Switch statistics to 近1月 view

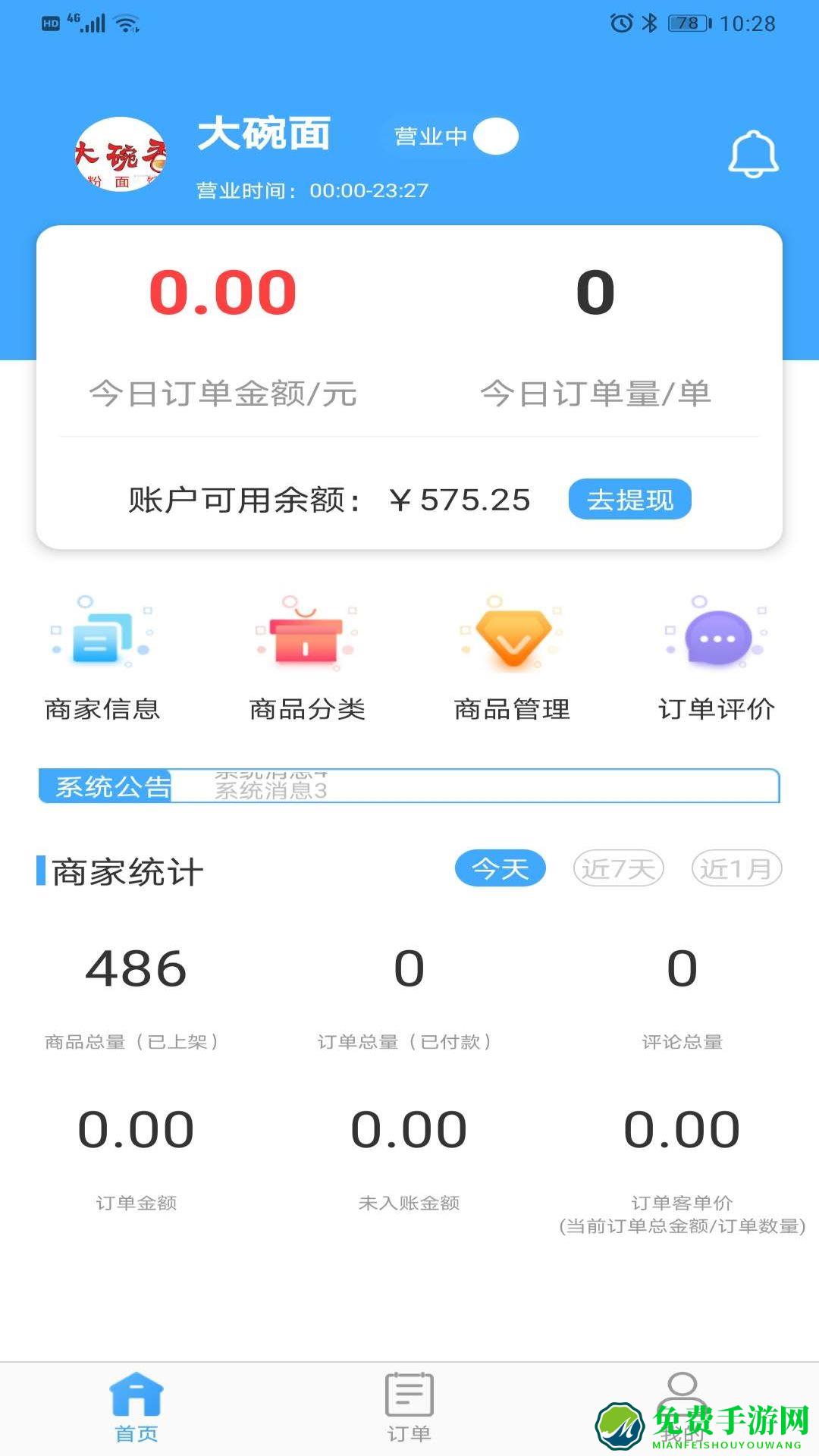click(735, 869)
